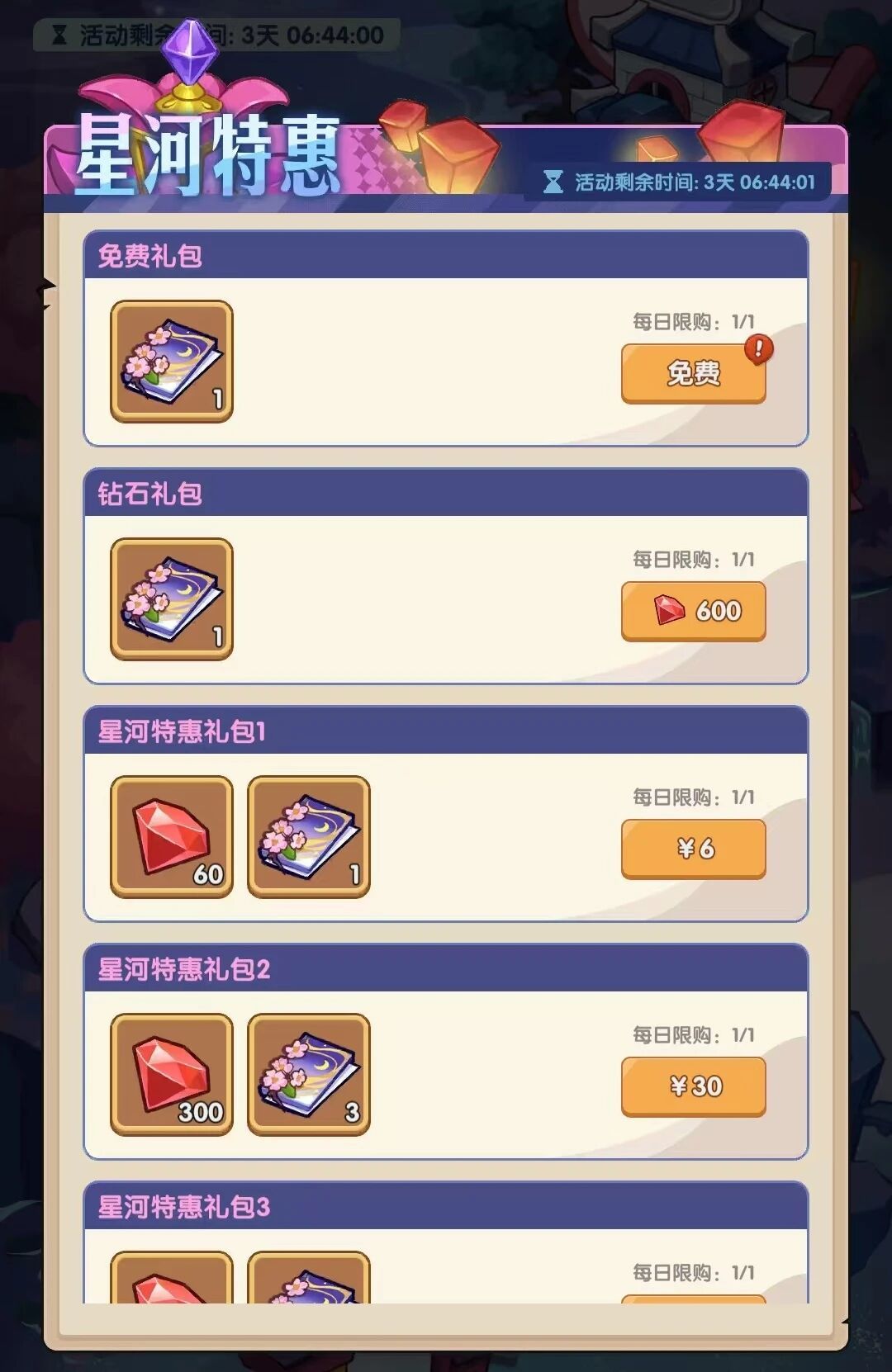Click the book x3 icon in 星河特惠礼包2
The image size is (892, 1372).
pos(307,1075)
